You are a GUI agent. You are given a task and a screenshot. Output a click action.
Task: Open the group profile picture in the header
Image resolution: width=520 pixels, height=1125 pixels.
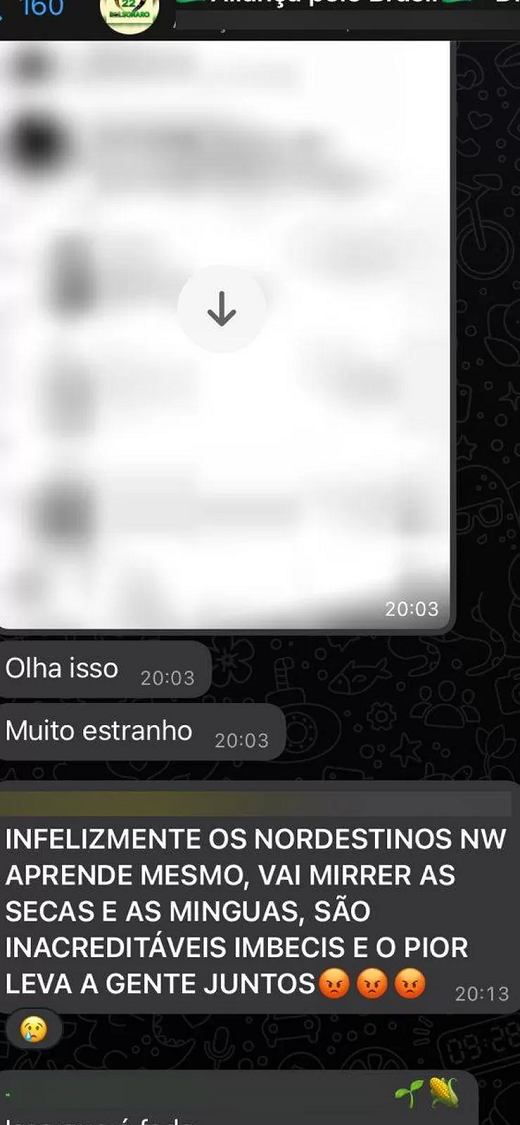pos(130,14)
